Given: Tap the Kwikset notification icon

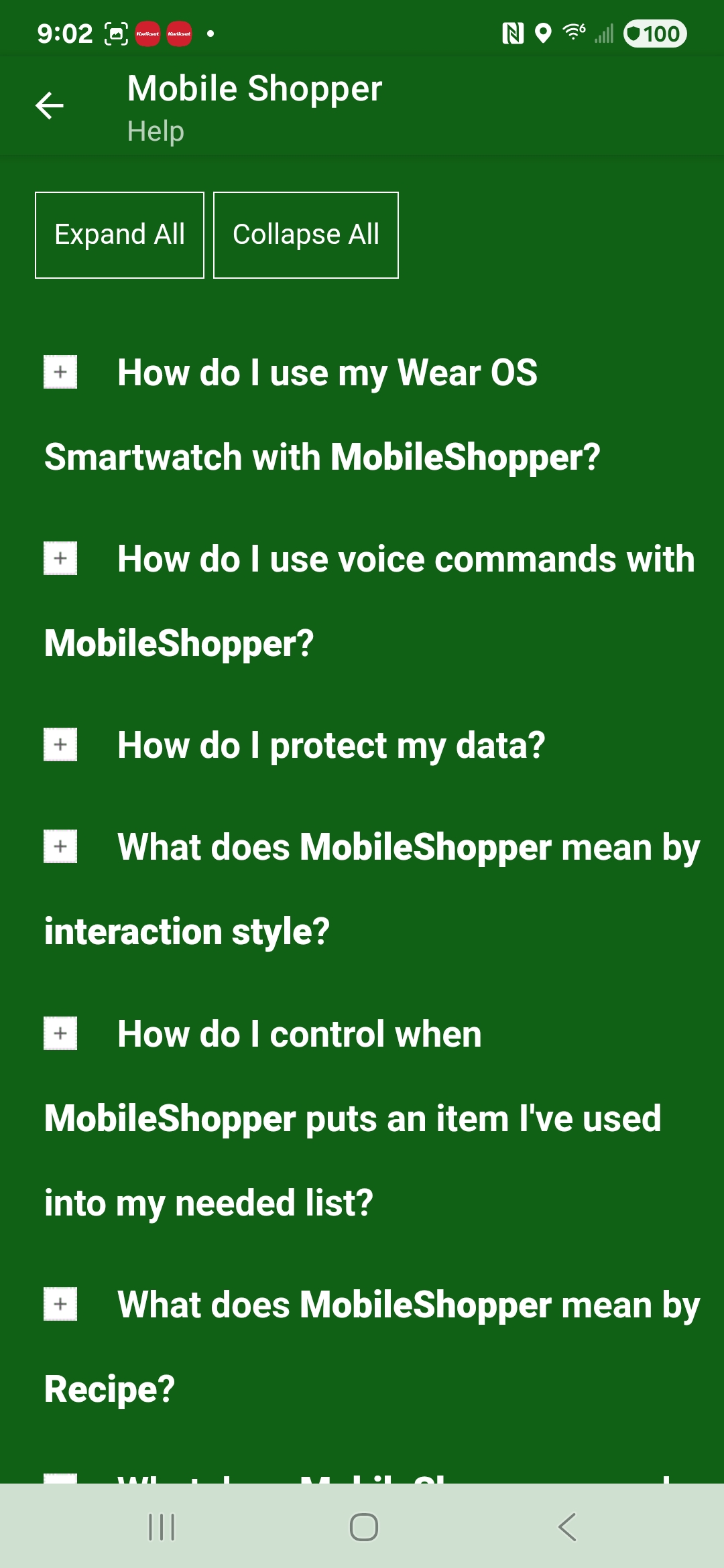Looking at the screenshot, I should [x=146, y=31].
